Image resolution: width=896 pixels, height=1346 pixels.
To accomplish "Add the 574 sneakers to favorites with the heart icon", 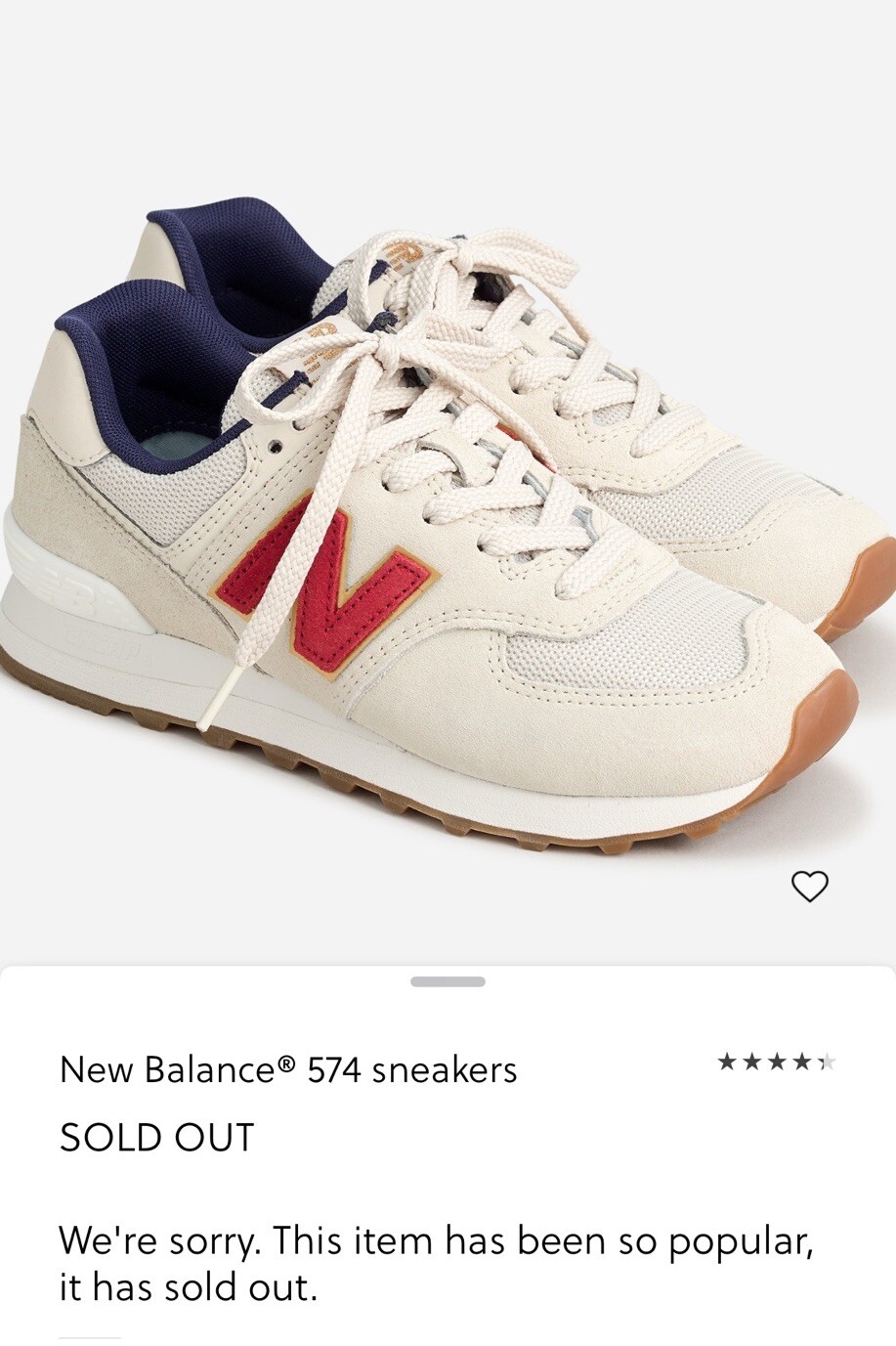I will (809, 886).
